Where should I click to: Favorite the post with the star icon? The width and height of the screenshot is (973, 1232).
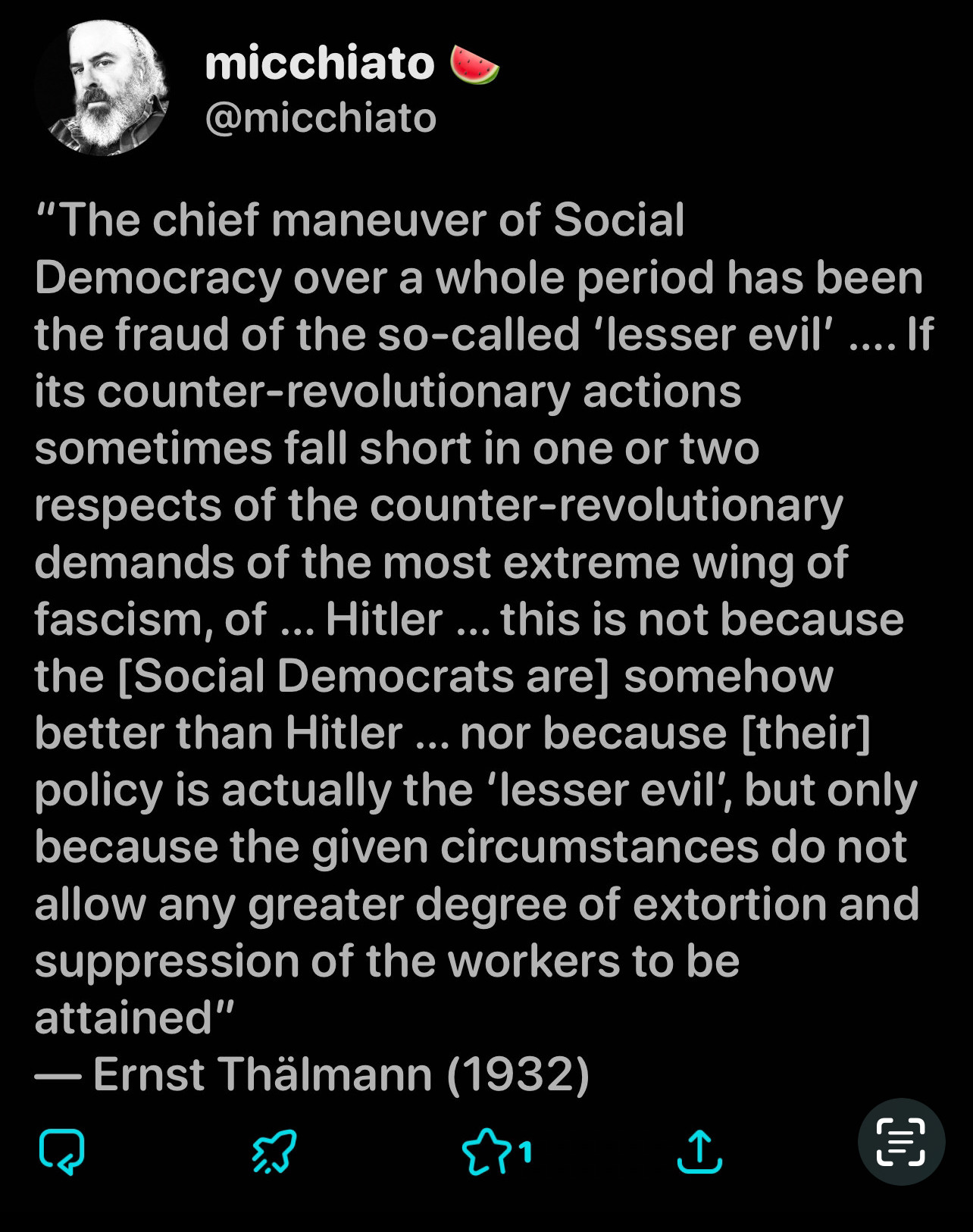487,1151
